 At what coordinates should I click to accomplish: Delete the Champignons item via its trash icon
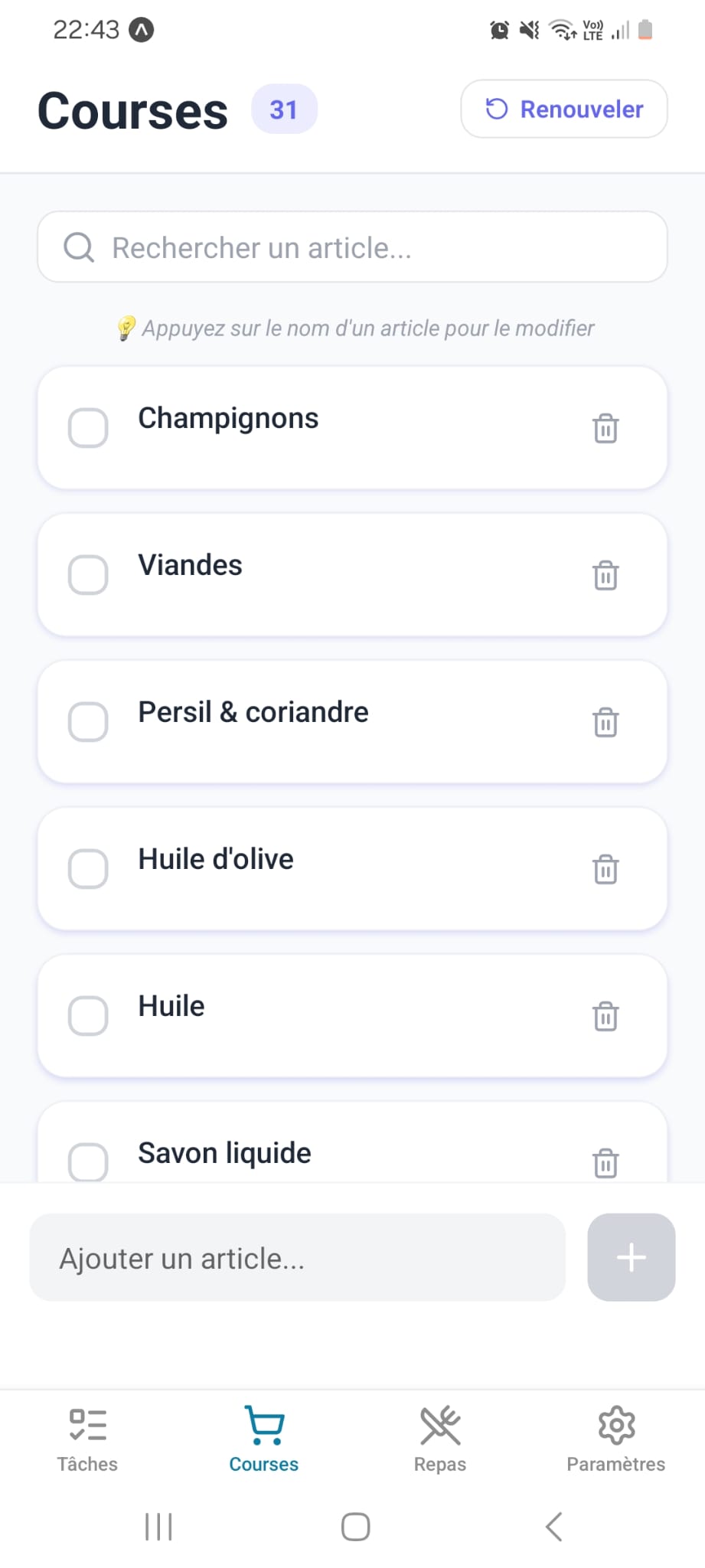click(605, 429)
